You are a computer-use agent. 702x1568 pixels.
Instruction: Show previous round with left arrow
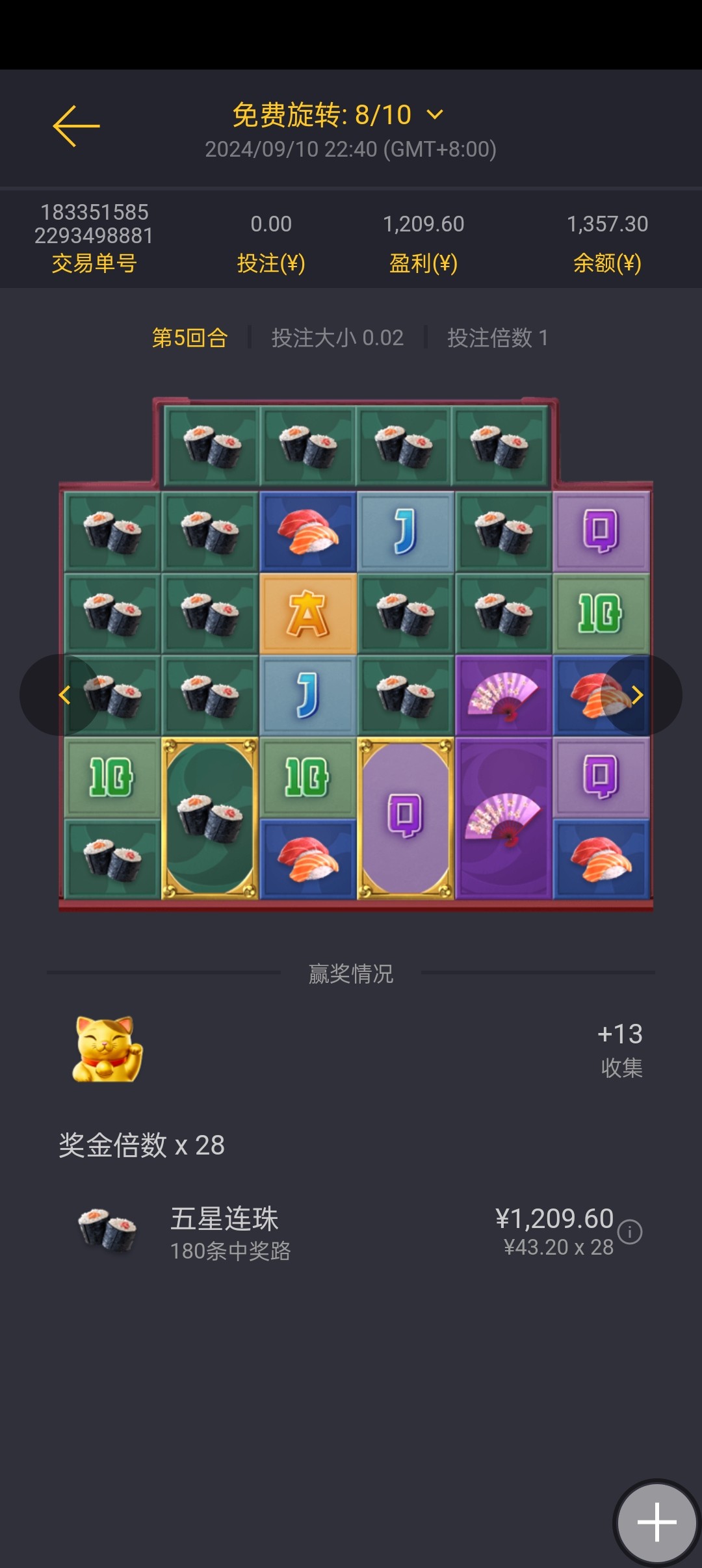pos(64,695)
